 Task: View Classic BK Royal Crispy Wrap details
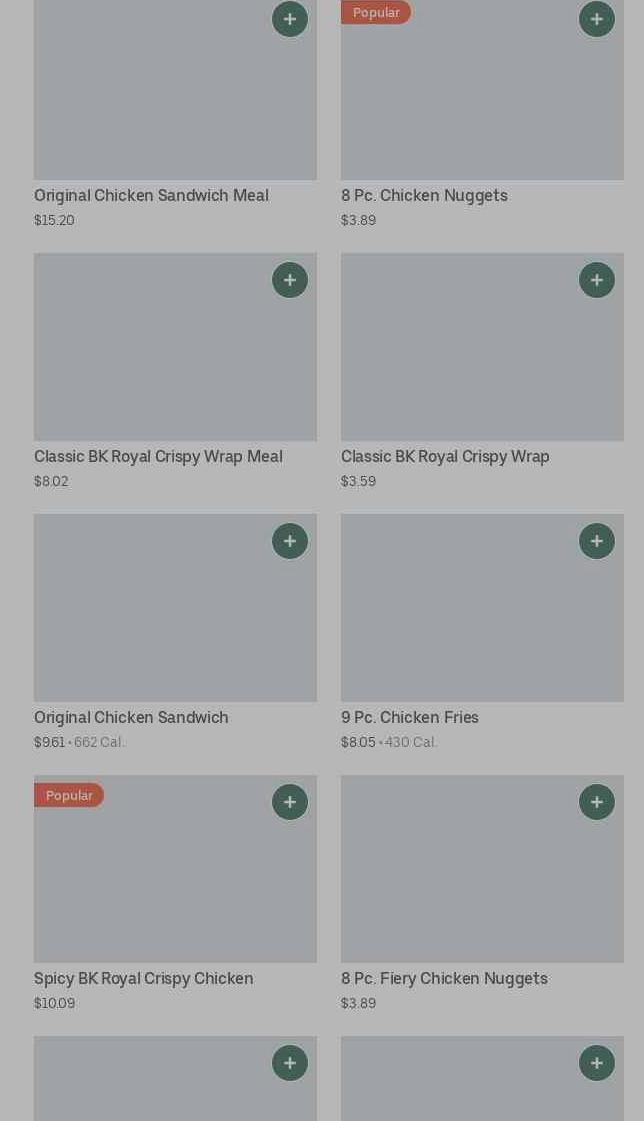coord(445,457)
